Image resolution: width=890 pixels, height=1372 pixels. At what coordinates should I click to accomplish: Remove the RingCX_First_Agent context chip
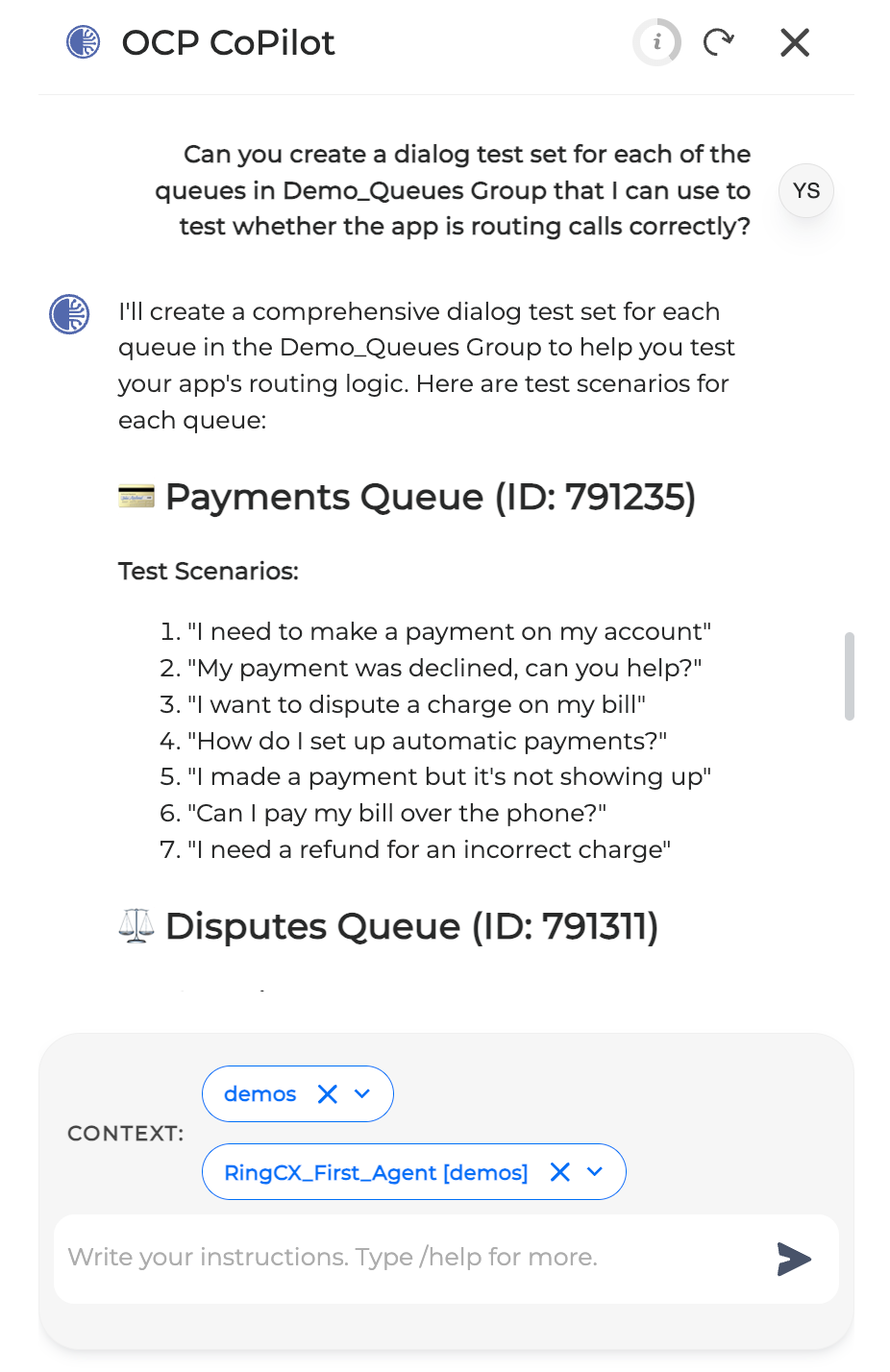560,1171
